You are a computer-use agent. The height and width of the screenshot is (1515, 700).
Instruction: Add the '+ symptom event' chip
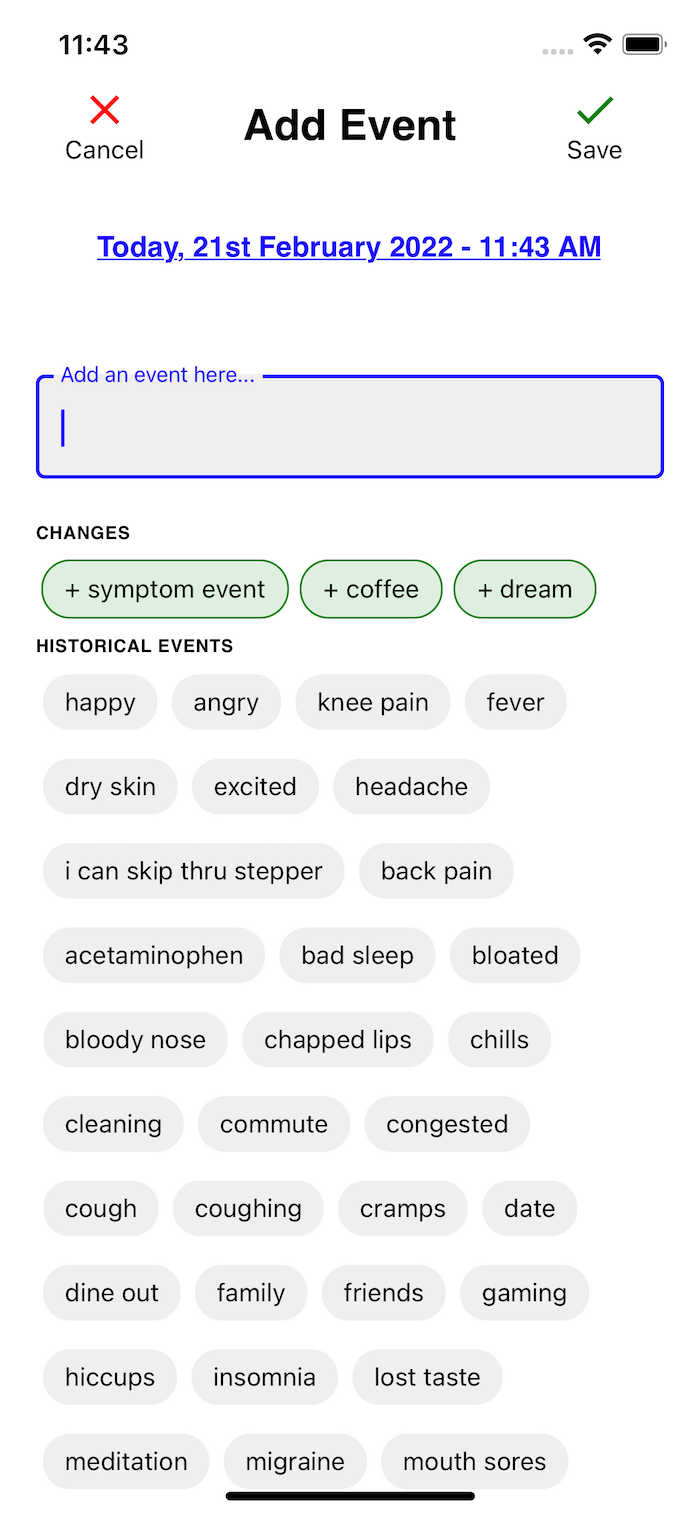pyautogui.click(x=165, y=589)
